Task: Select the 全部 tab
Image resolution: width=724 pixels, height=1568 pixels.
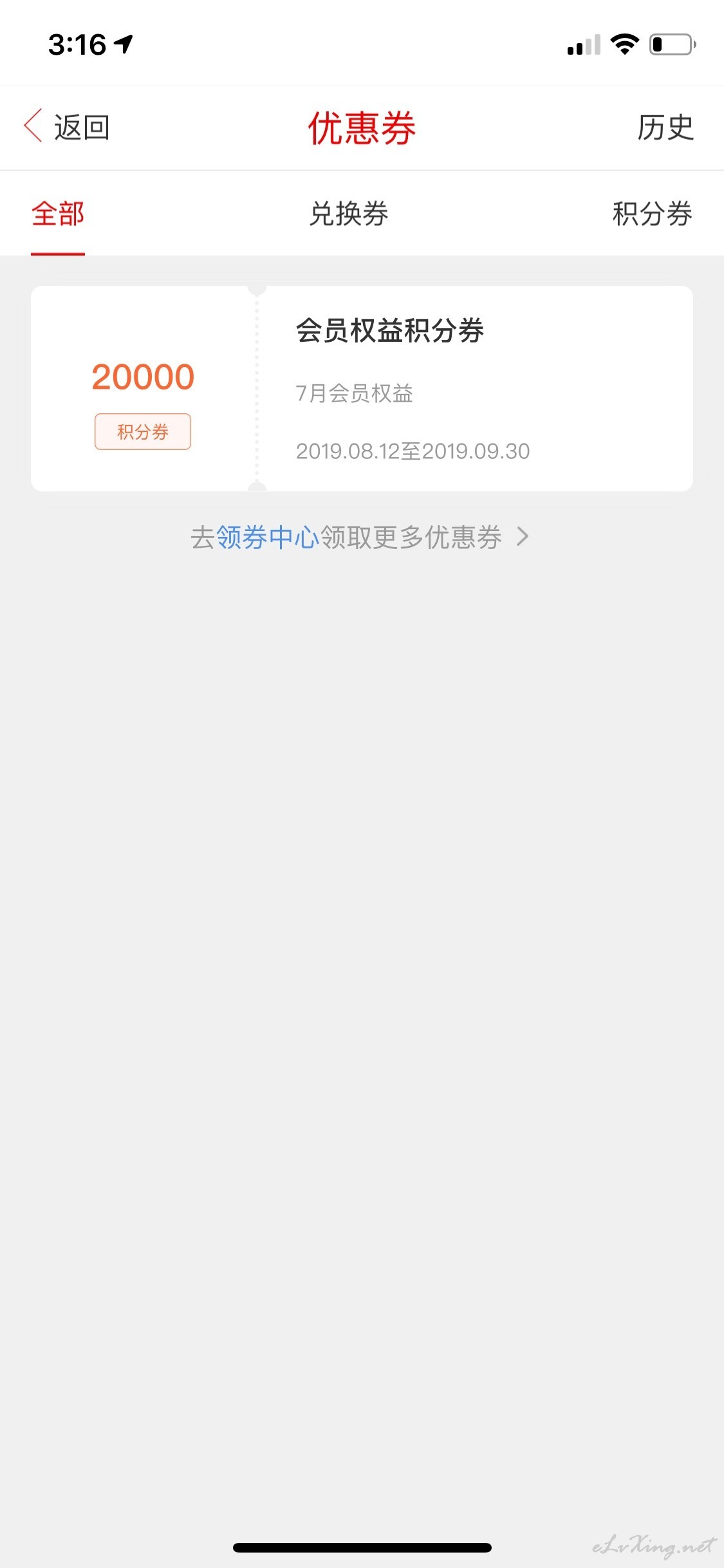Action: coord(58,214)
